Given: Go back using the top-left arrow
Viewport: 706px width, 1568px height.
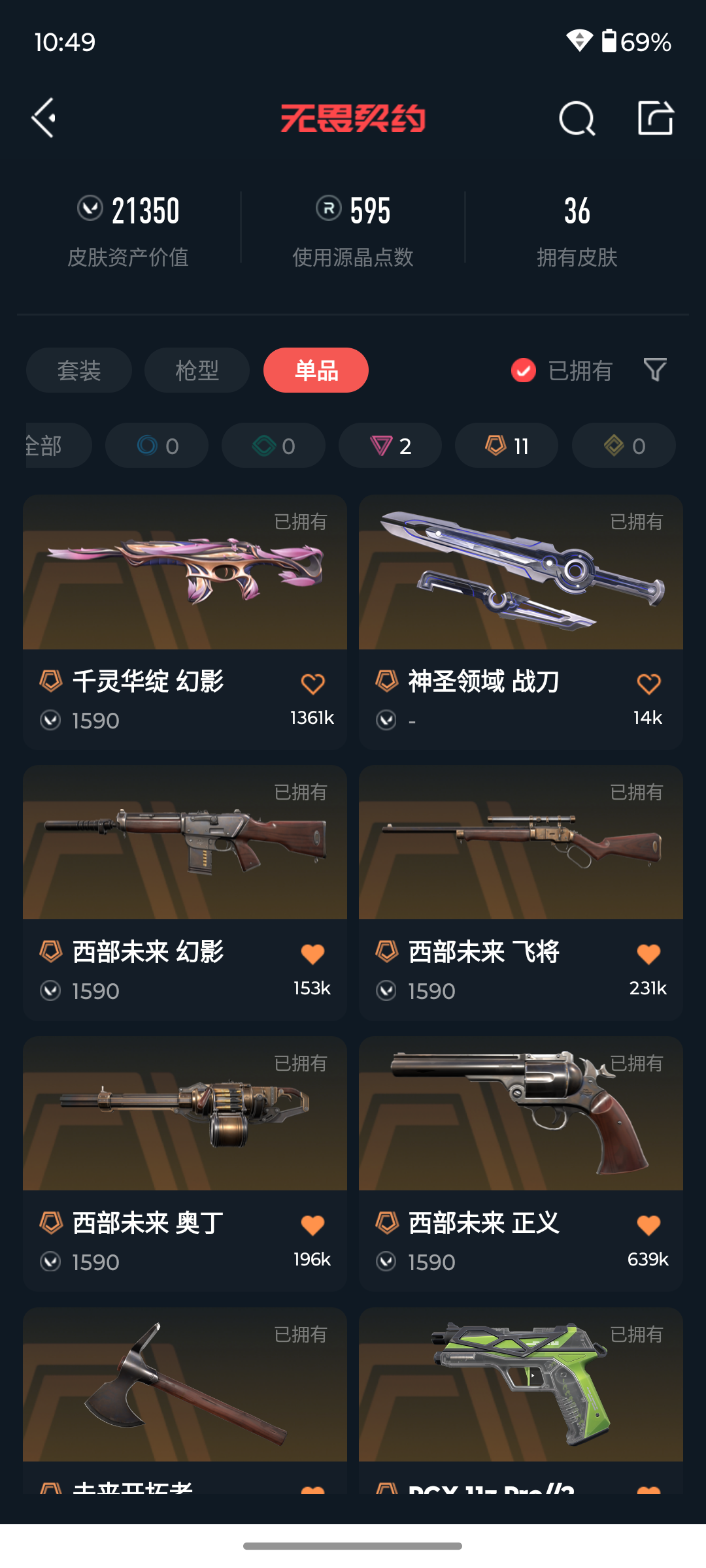Looking at the screenshot, I should click(x=44, y=118).
